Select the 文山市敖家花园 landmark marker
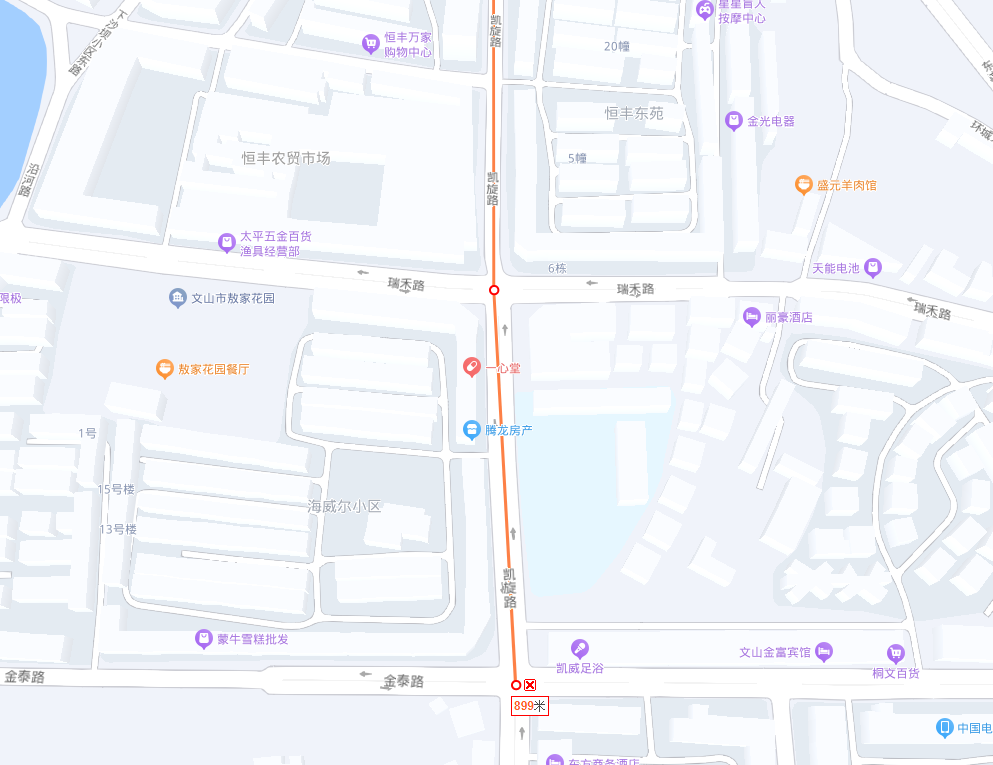 click(x=178, y=298)
